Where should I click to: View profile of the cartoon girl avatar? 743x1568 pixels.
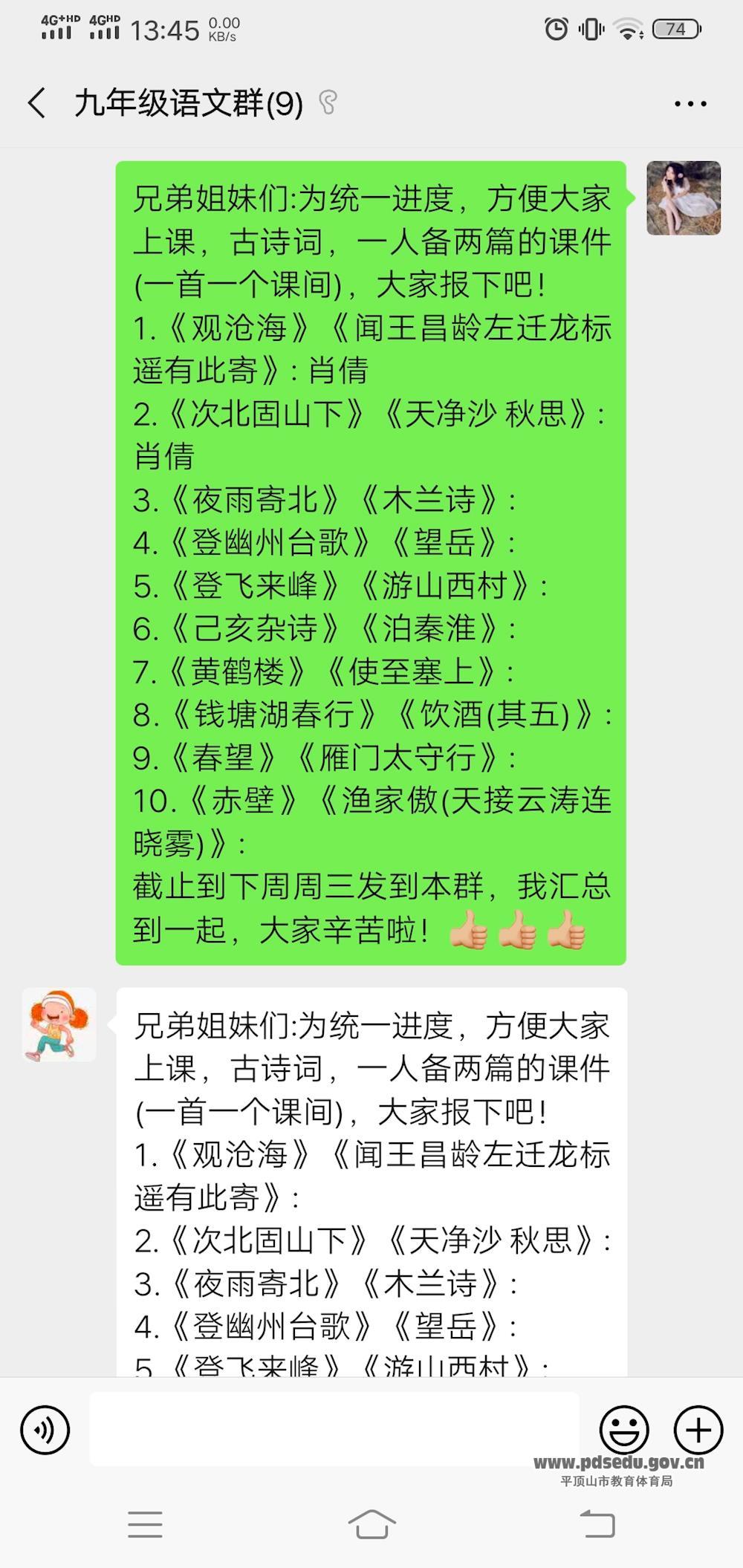59,1025
